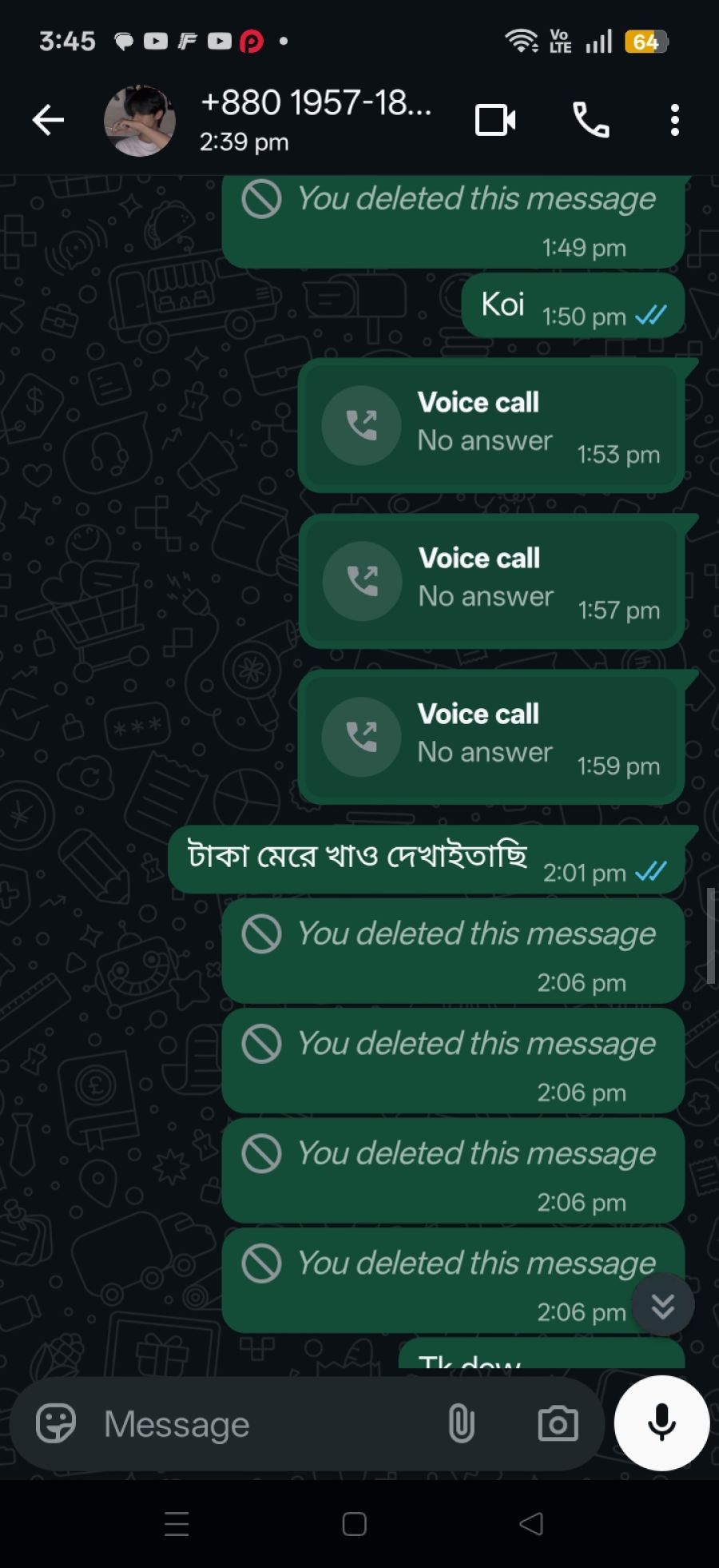Redial the 1:59 pm voice call

pyautogui.click(x=362, y=737)
